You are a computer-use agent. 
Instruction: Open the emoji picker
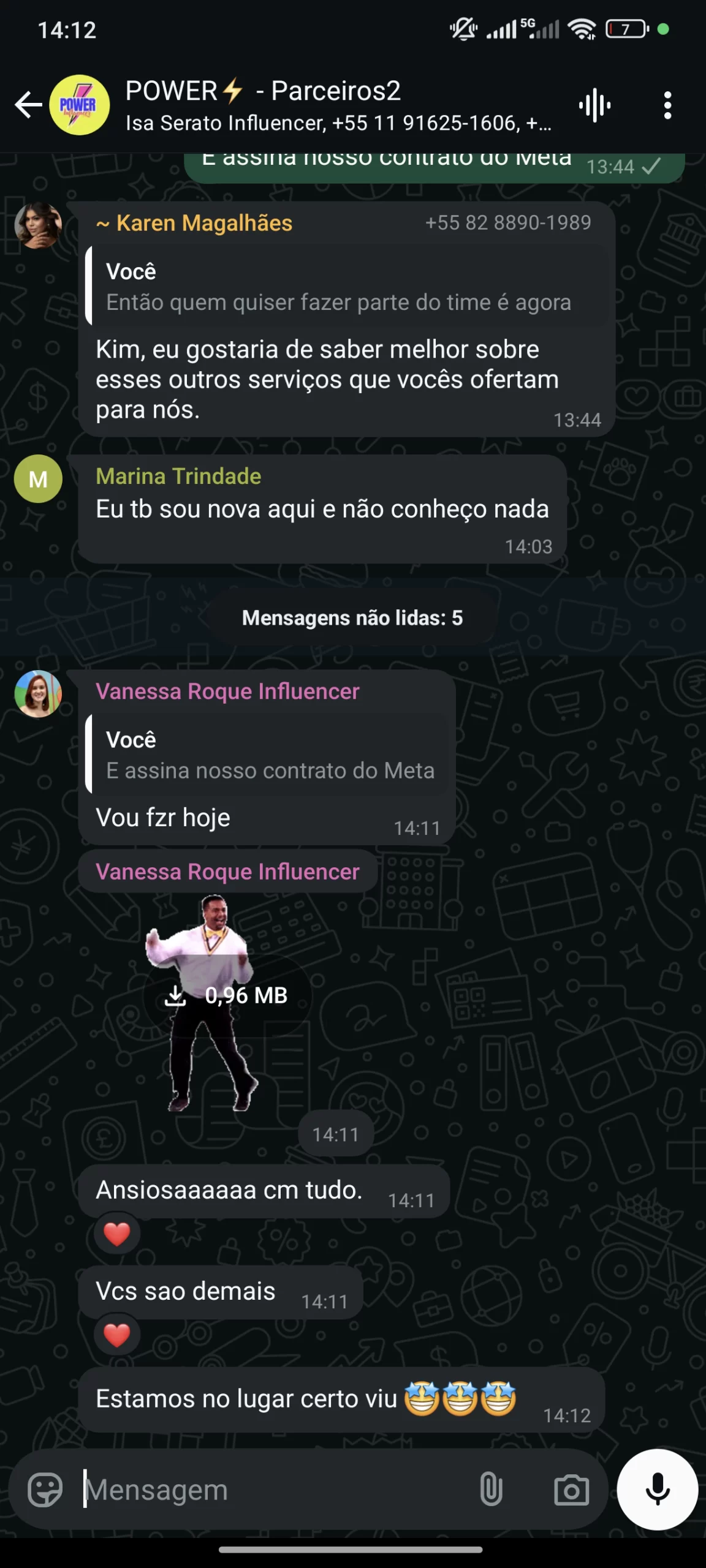coord(45,1489)
